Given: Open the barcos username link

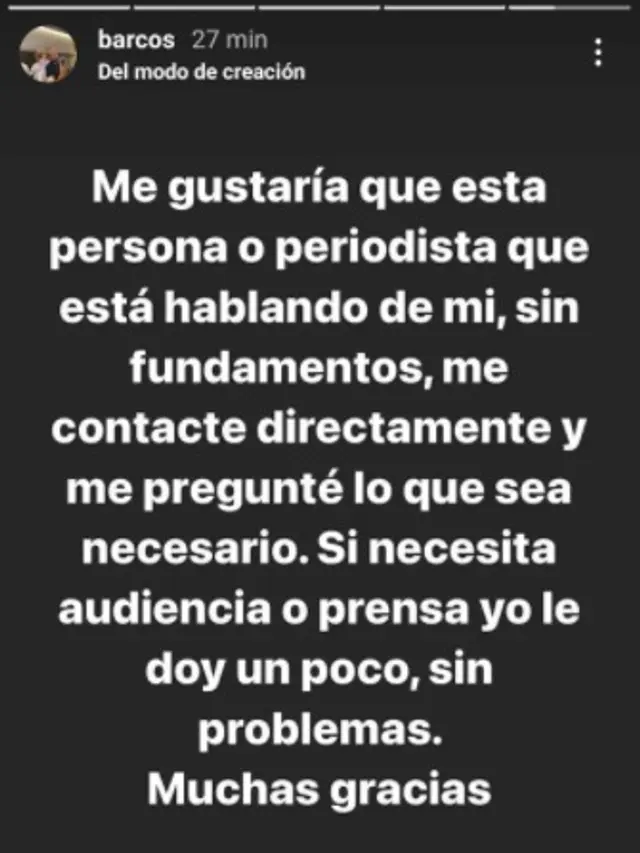Looking at the screenshot, I should [137, 40].
